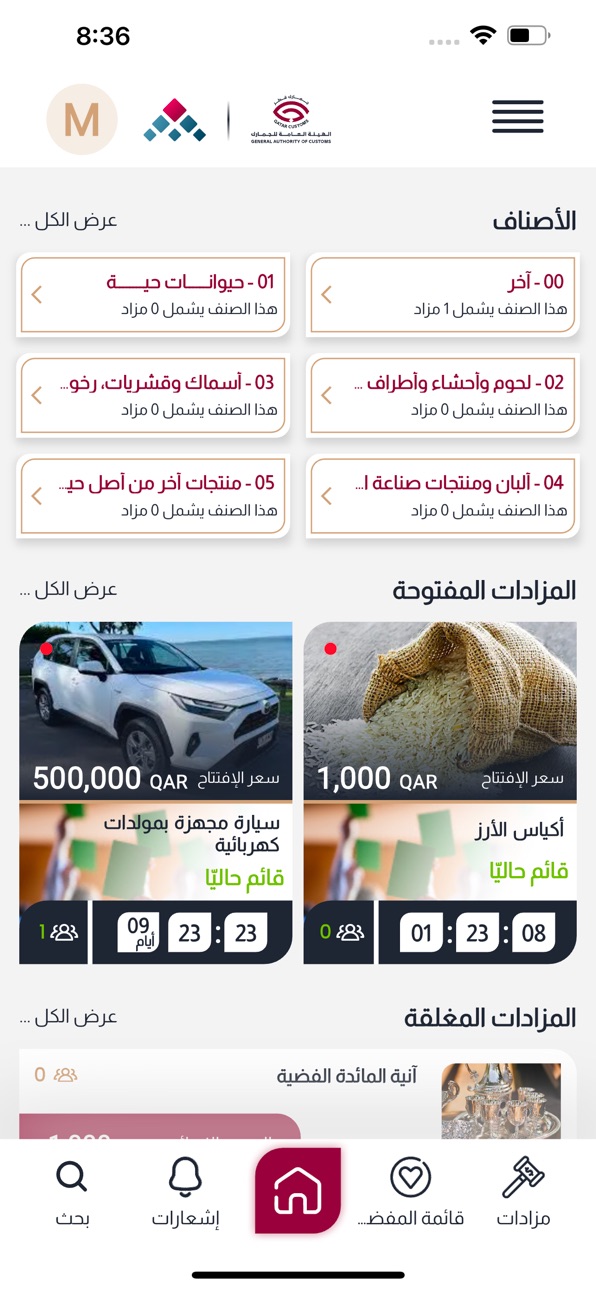Switch to the بحث search tab
The width and height of the screenshot is (596, 1290).
click(72, 1191)
